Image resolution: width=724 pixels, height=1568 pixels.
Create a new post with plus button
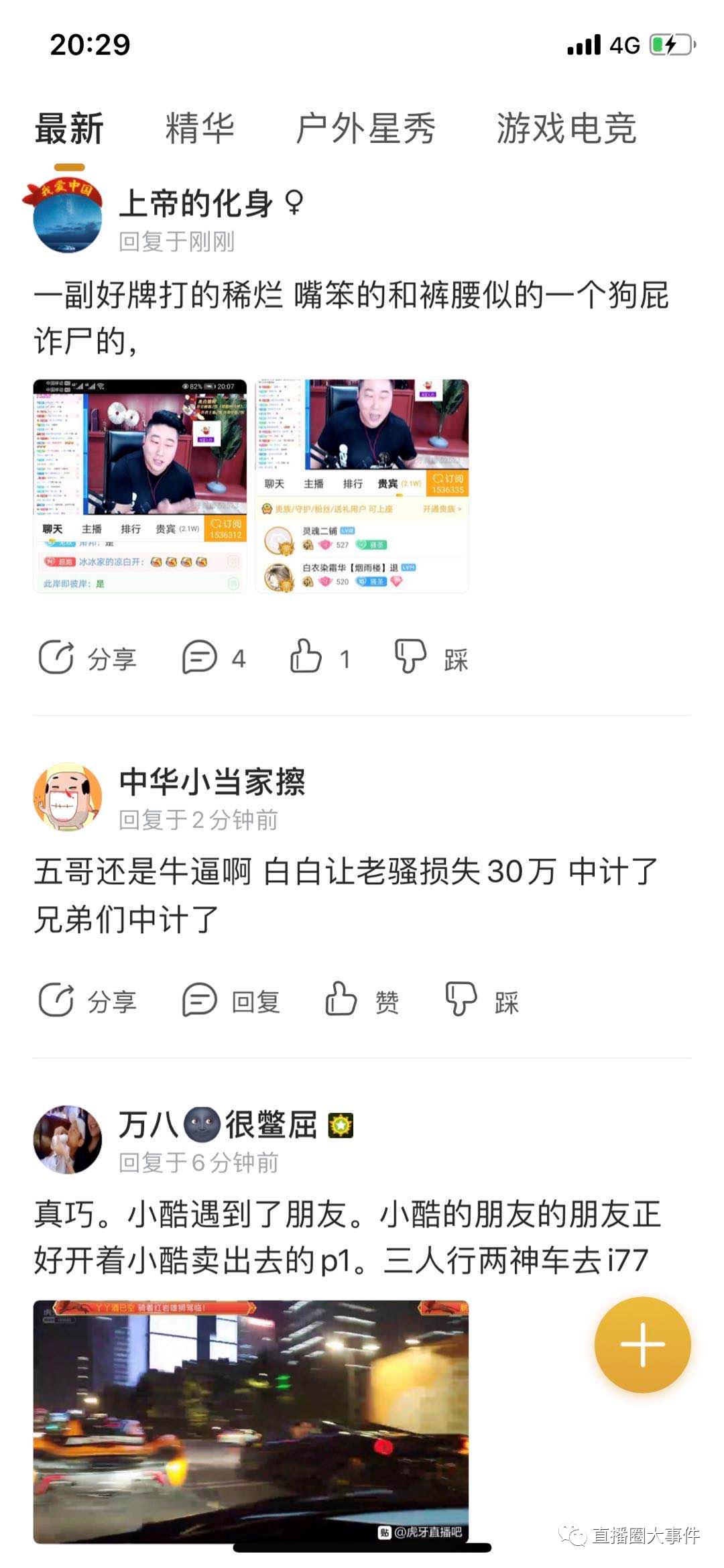[x=642, y=1345]
